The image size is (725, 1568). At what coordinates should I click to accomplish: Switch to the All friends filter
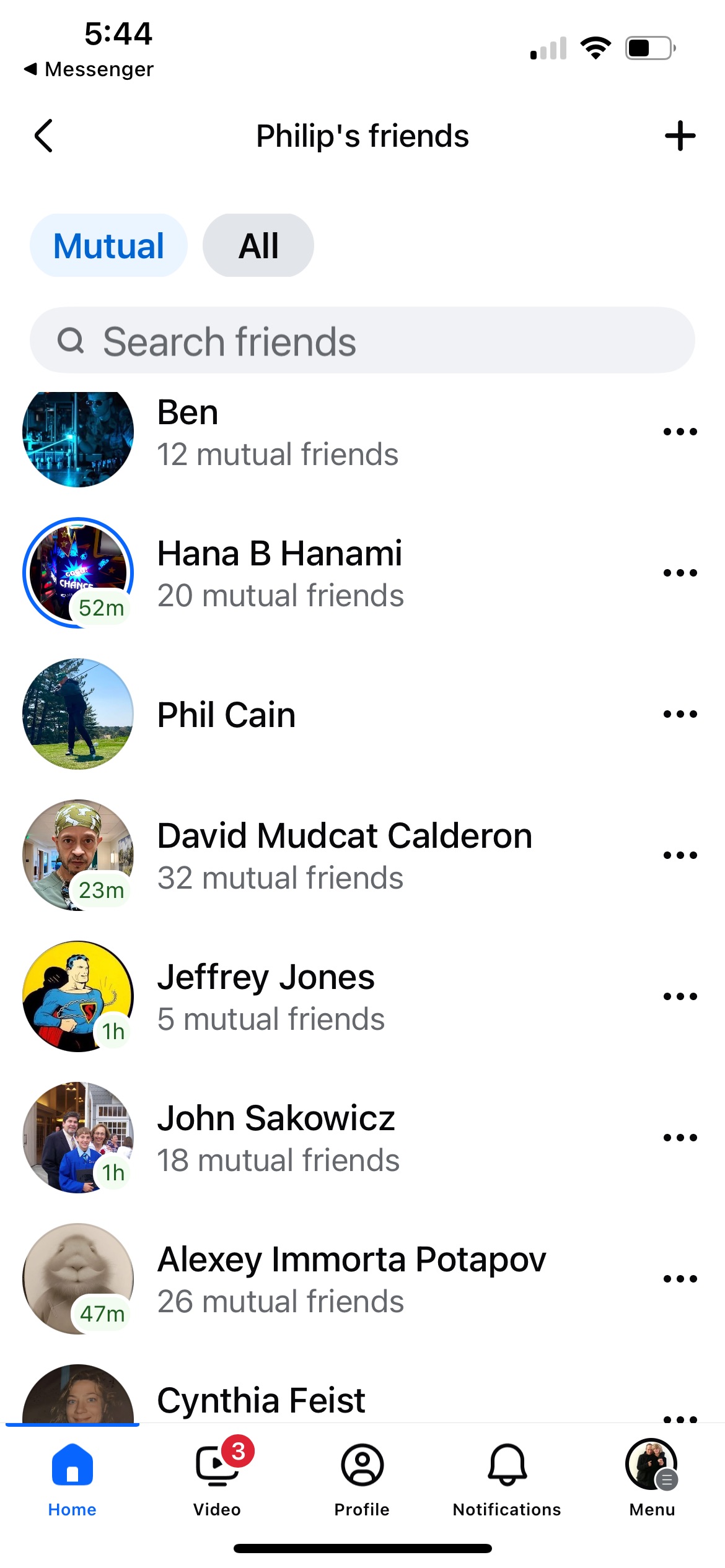coord(258,246)
